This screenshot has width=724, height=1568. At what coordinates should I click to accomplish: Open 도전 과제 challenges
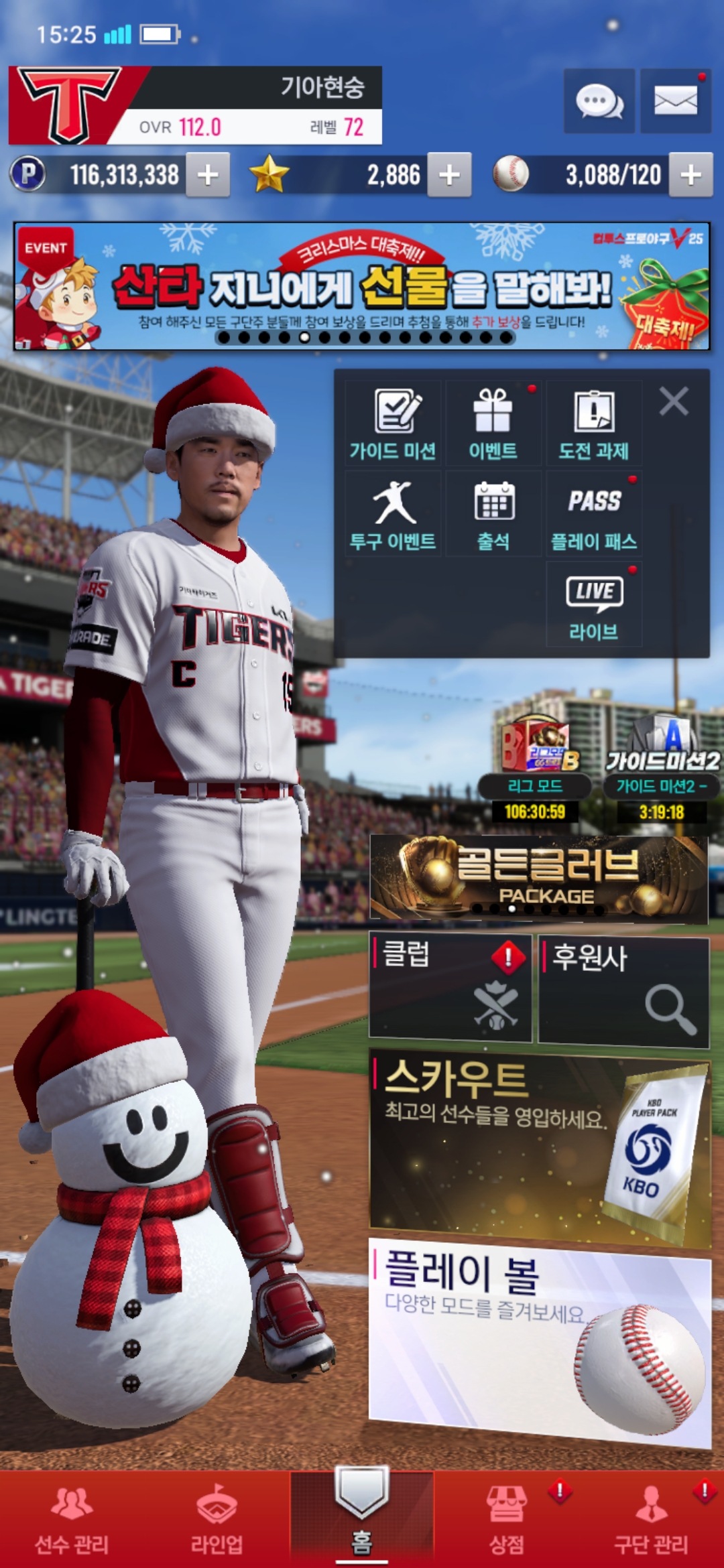pos(594,424)
